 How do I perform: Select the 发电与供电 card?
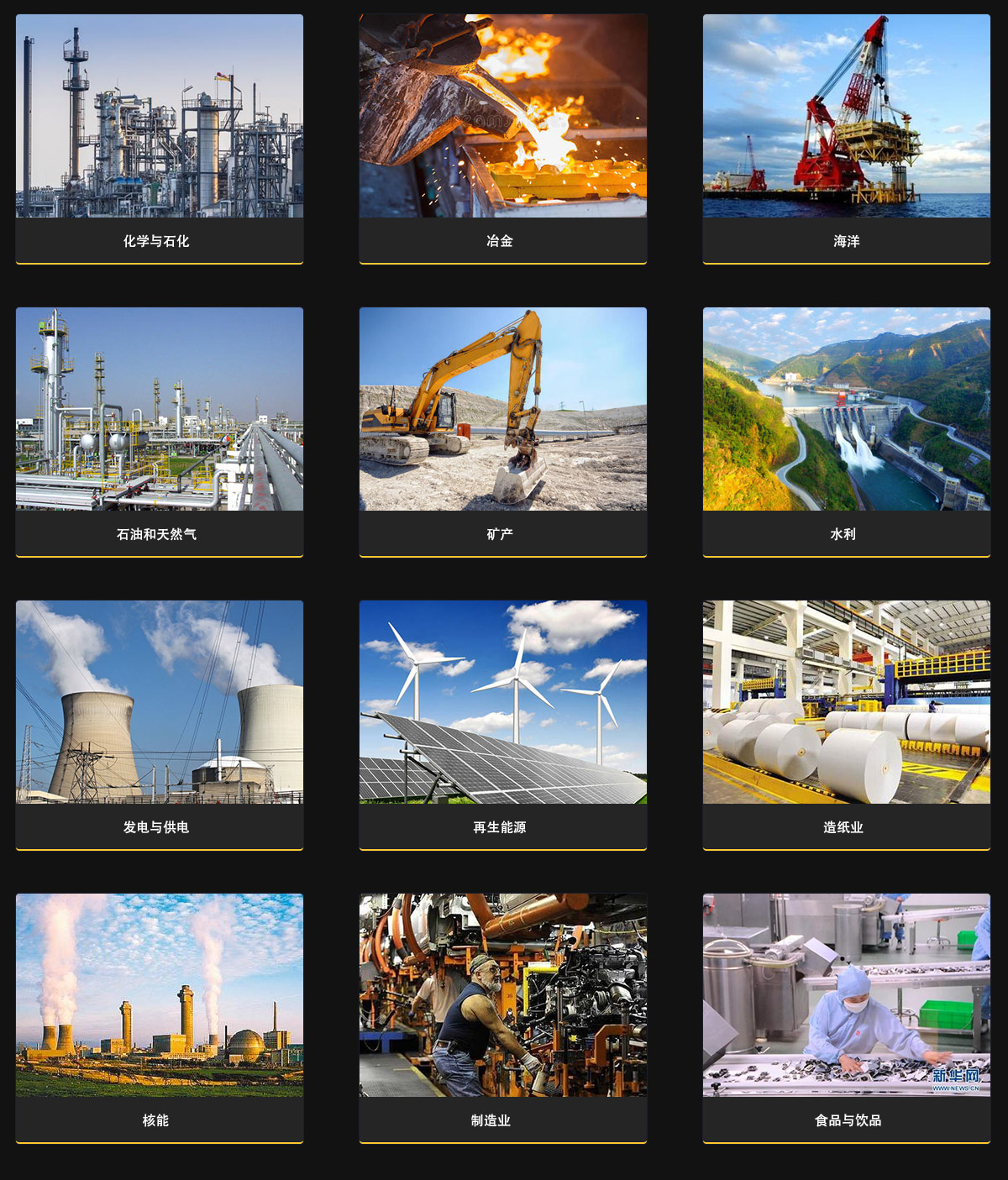point(160,725)
